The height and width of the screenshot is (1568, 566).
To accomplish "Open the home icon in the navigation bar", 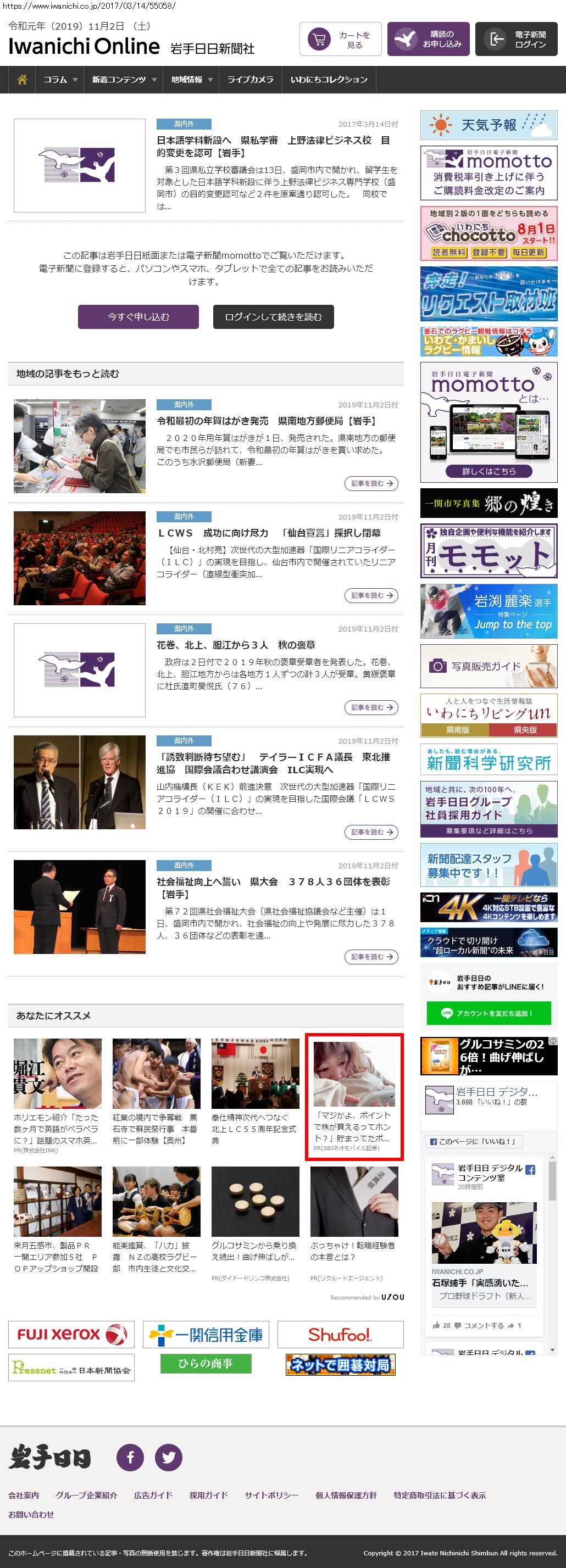I will [22, 80].
